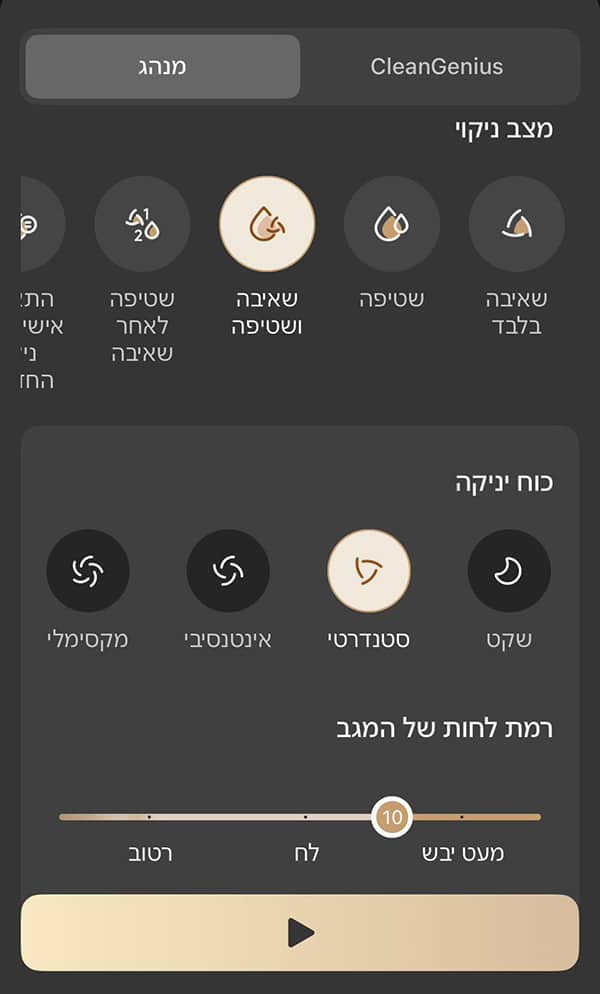Switch to the CleanGenius tab

click(437, 67)
